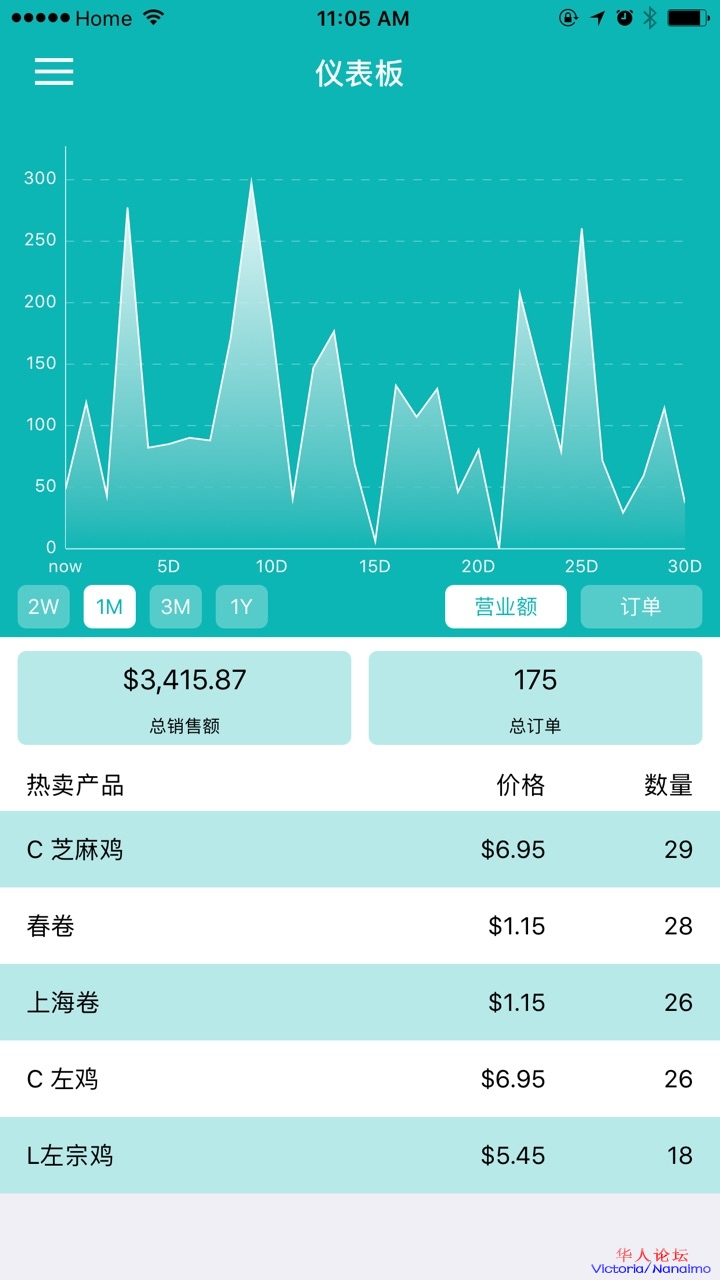Image resolution: width=720 pixels, height=1280 pixels.
Task: Switch the chart to 营业额
Action: click(x=506, y=607)
